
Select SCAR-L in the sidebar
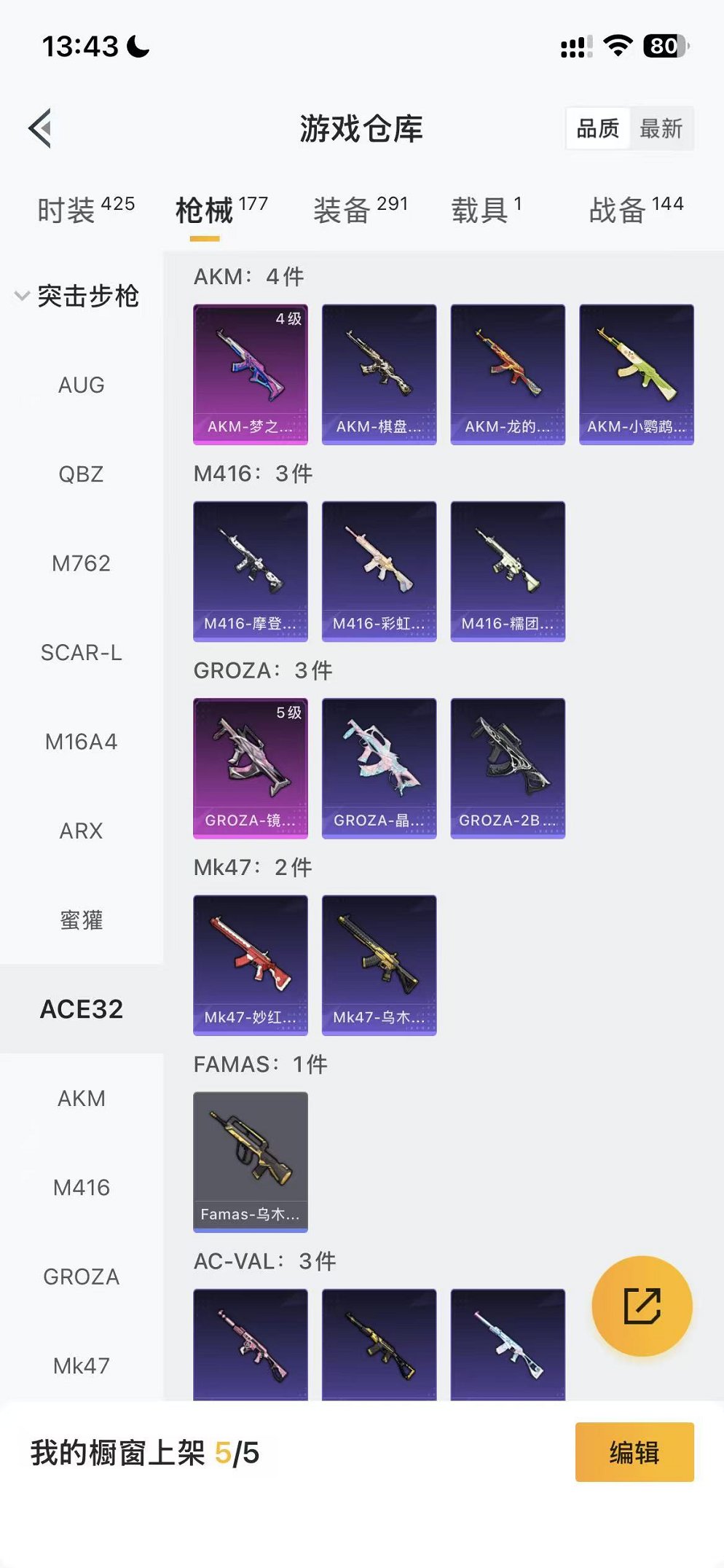pyautogui.click(x=81, y=653)
